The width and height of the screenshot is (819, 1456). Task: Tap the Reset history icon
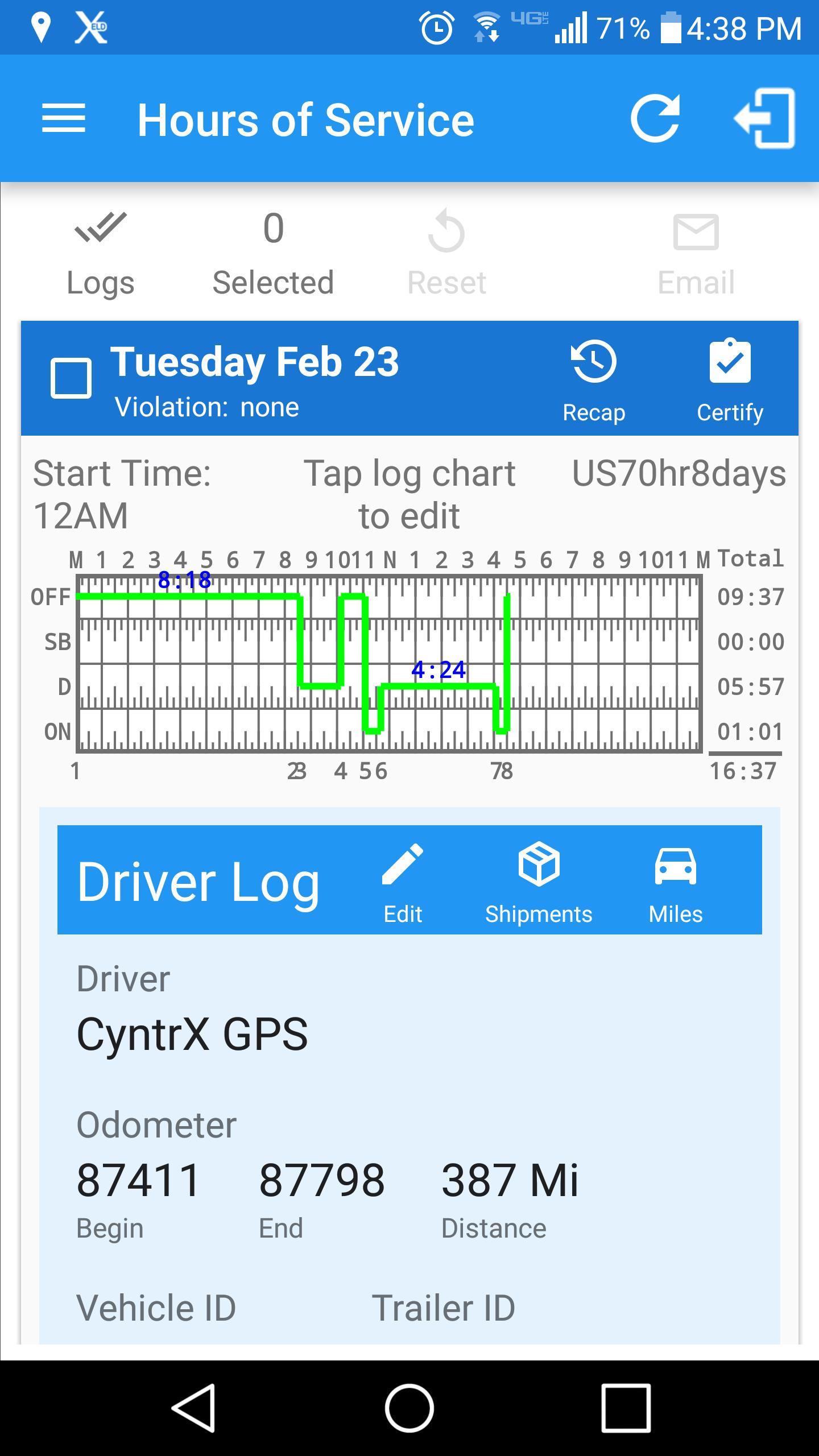[447, 250]
